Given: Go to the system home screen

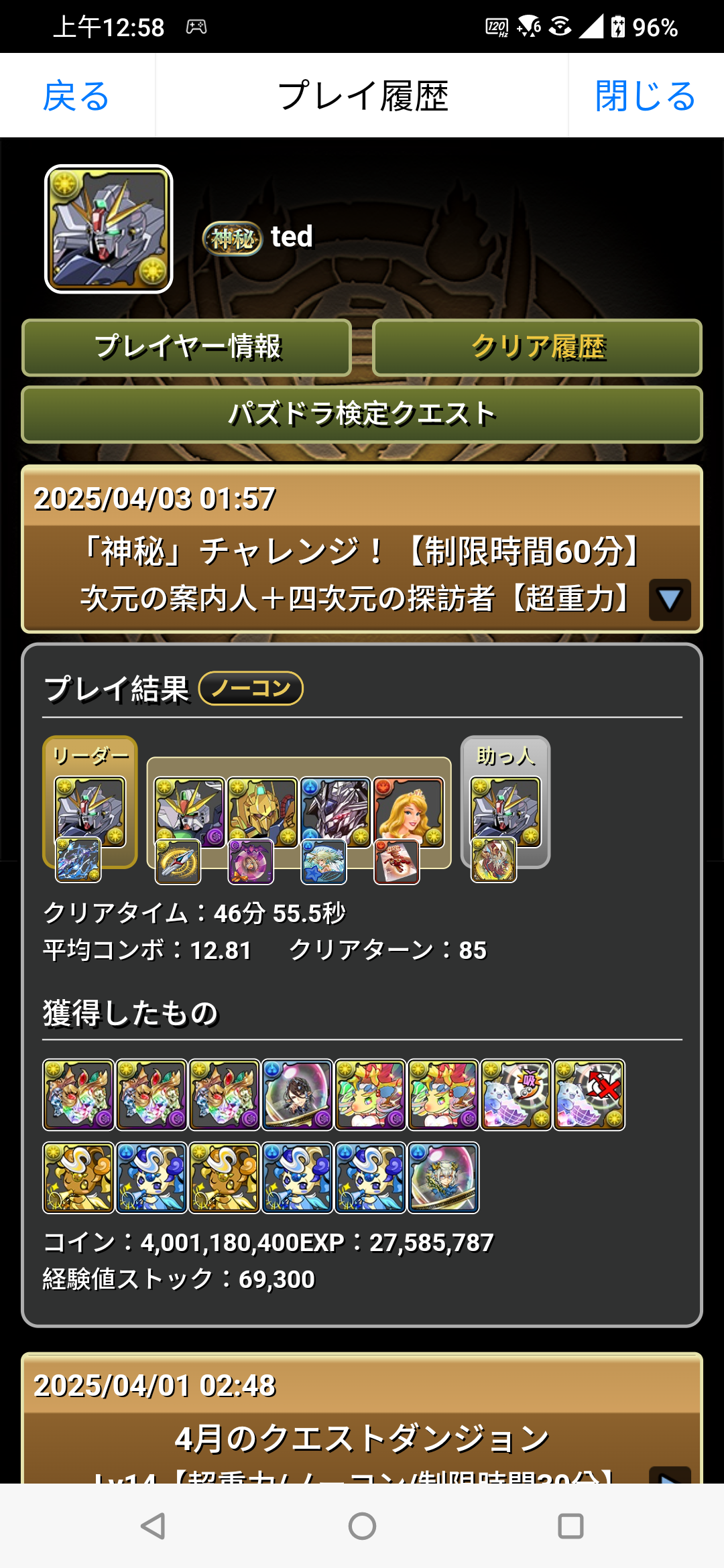Looking at the screenshot, I should [x=362, y=1526].
